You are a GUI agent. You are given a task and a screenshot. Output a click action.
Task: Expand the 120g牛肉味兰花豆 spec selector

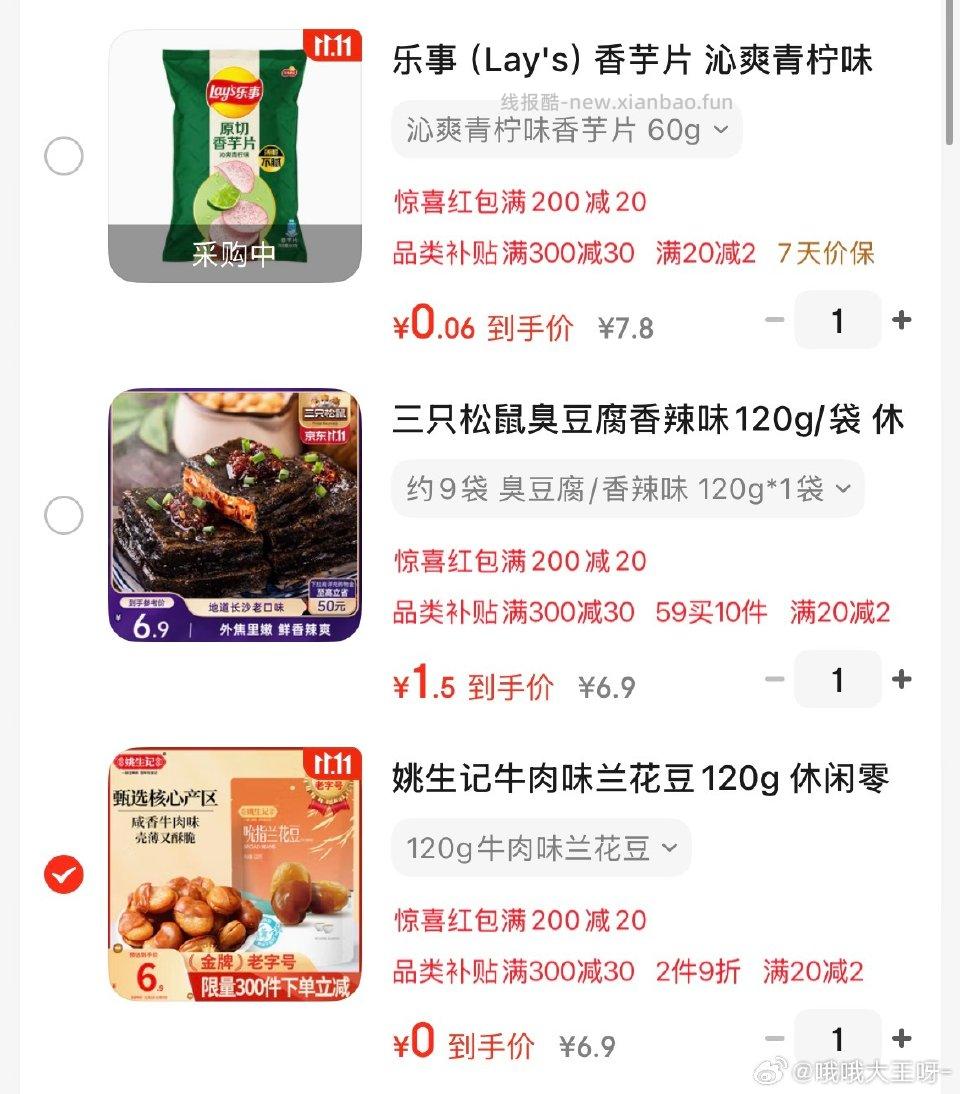[x=540, y=847]
